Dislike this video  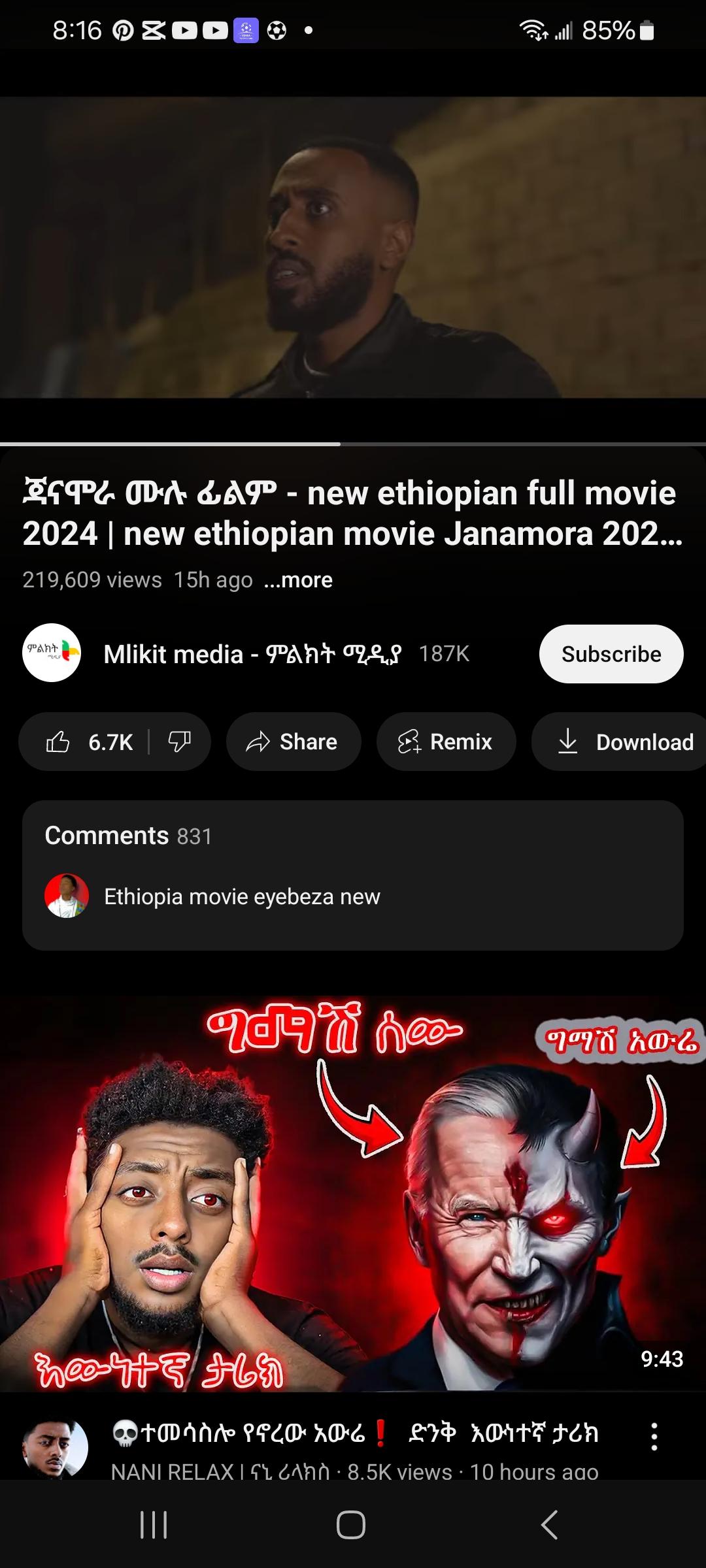click(x=179, y=742)
